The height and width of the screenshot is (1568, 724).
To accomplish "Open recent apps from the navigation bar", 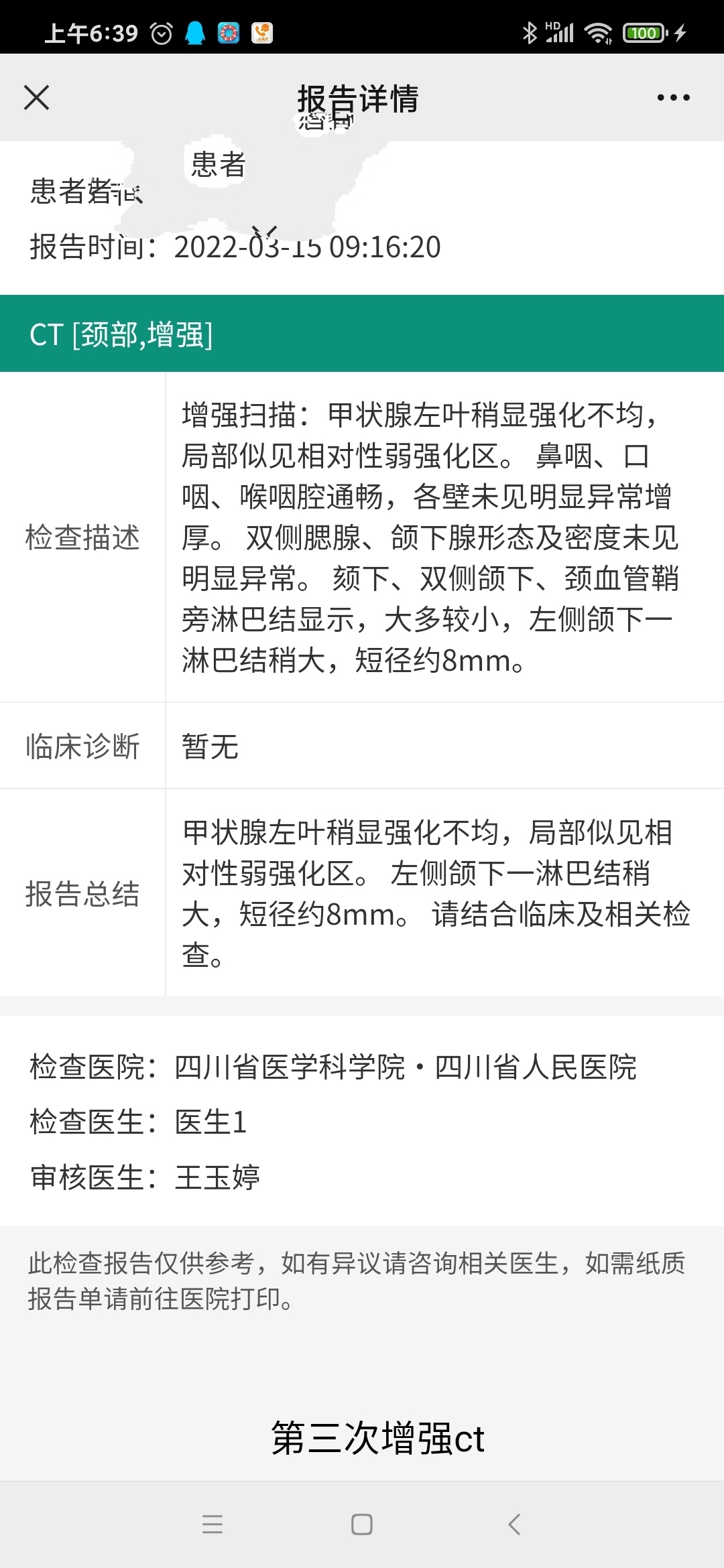I will pyautogui.click(x=213, y=1524).
